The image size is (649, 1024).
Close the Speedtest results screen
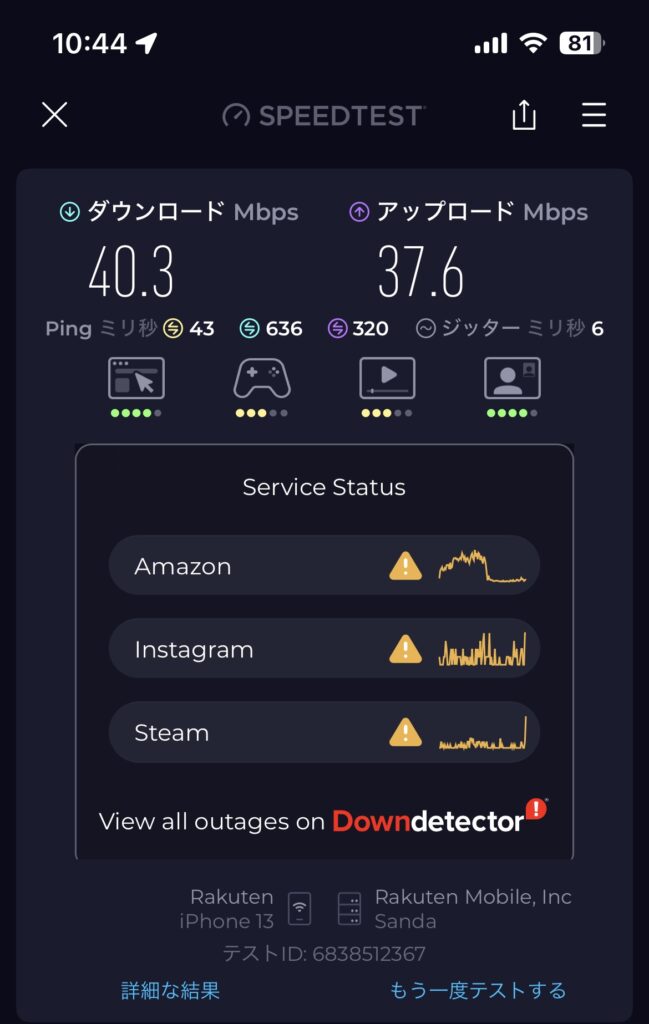click(55, 115)
